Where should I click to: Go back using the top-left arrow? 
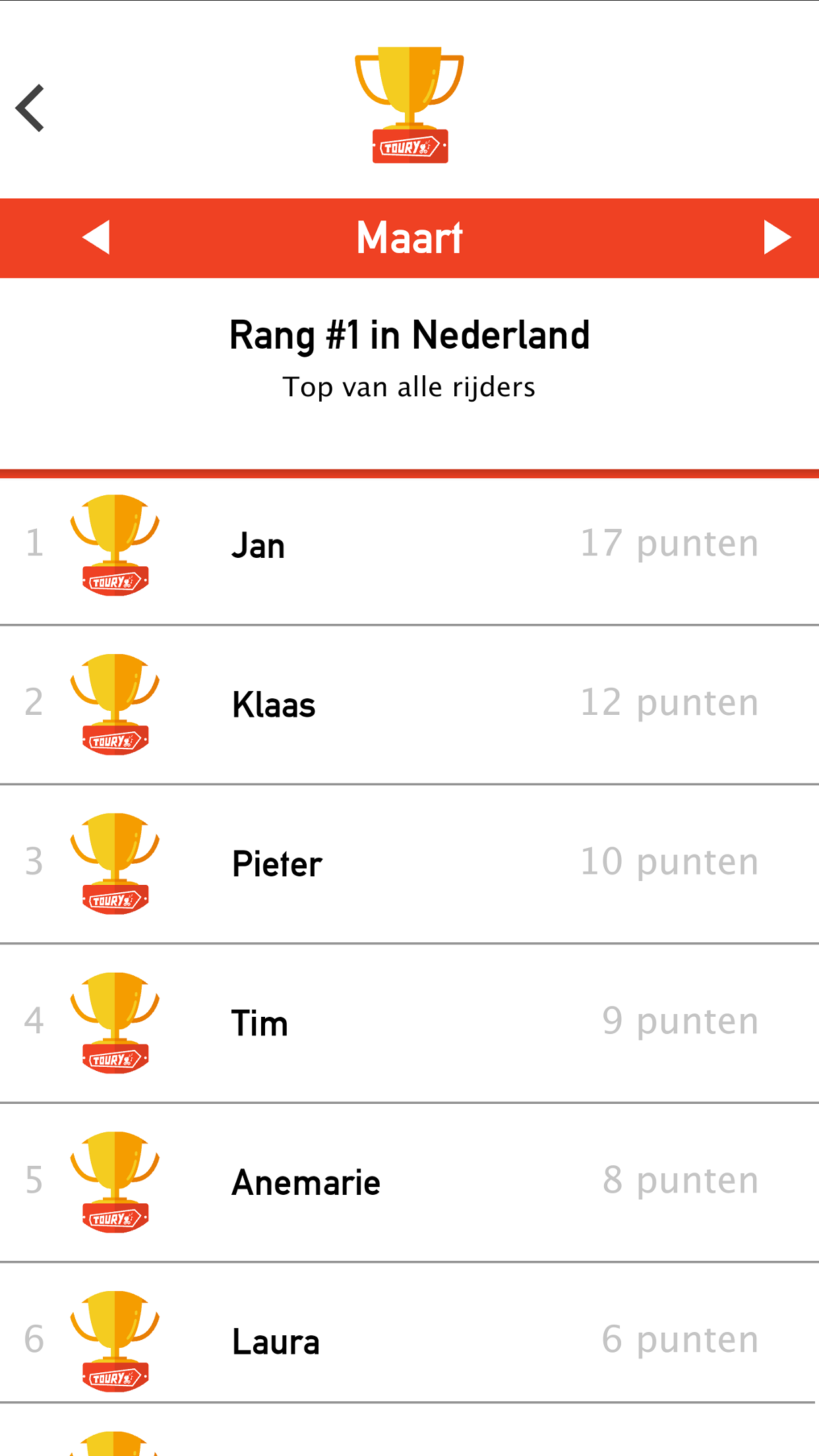(x=30, y=108)
